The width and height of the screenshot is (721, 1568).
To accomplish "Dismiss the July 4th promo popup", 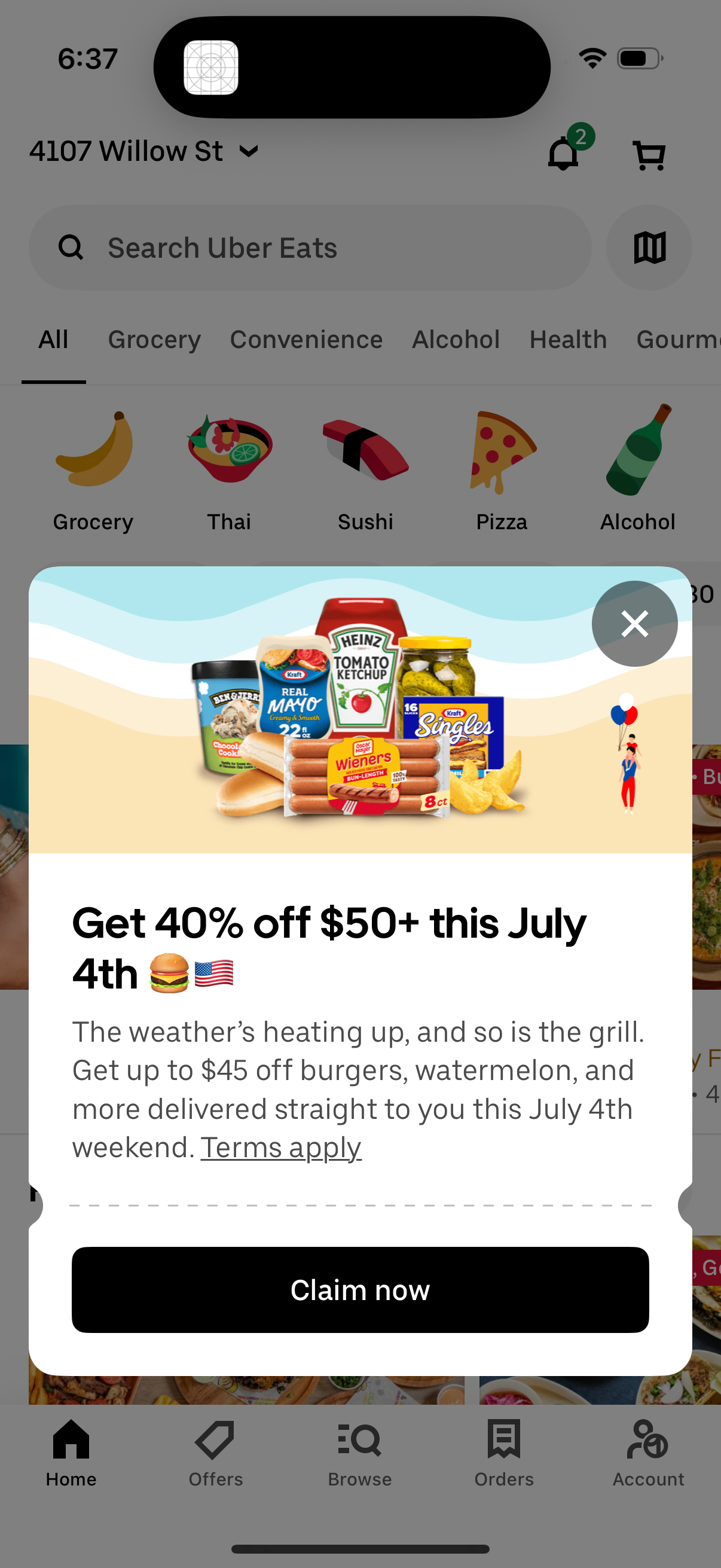I will (634, 623).
